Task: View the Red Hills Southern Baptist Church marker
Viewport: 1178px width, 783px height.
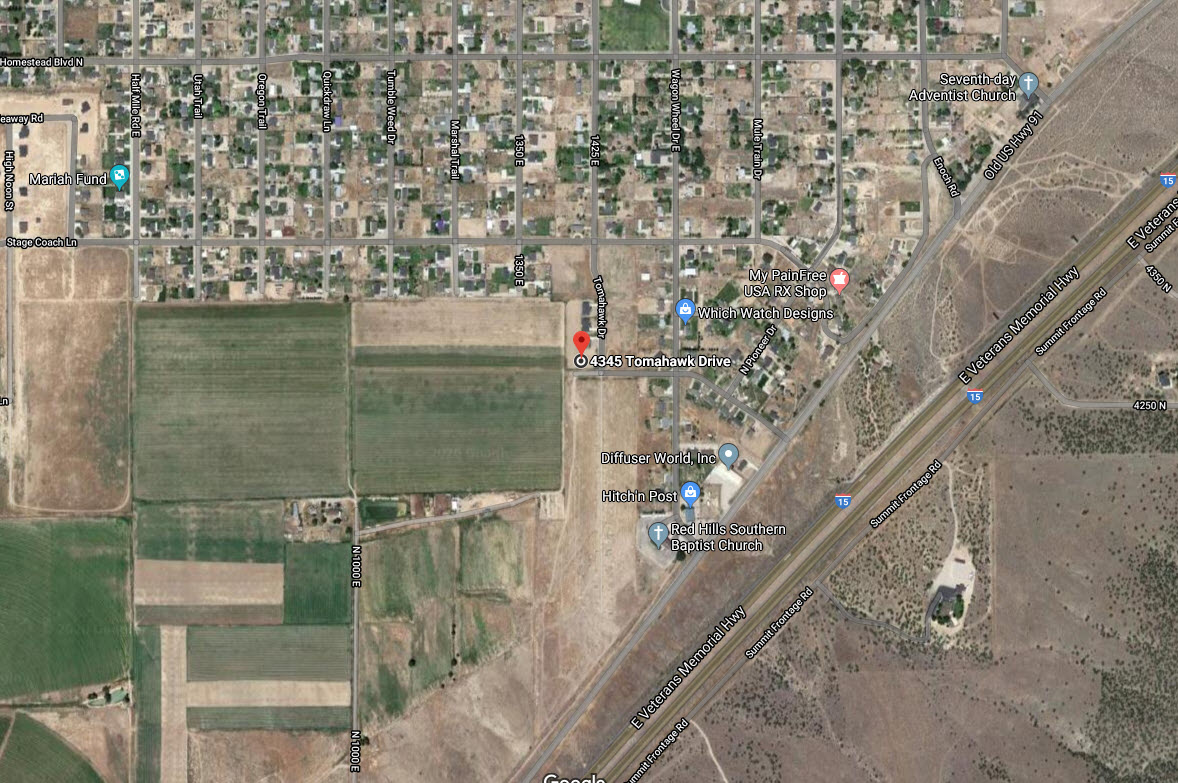Action: [x=658, y=533]
